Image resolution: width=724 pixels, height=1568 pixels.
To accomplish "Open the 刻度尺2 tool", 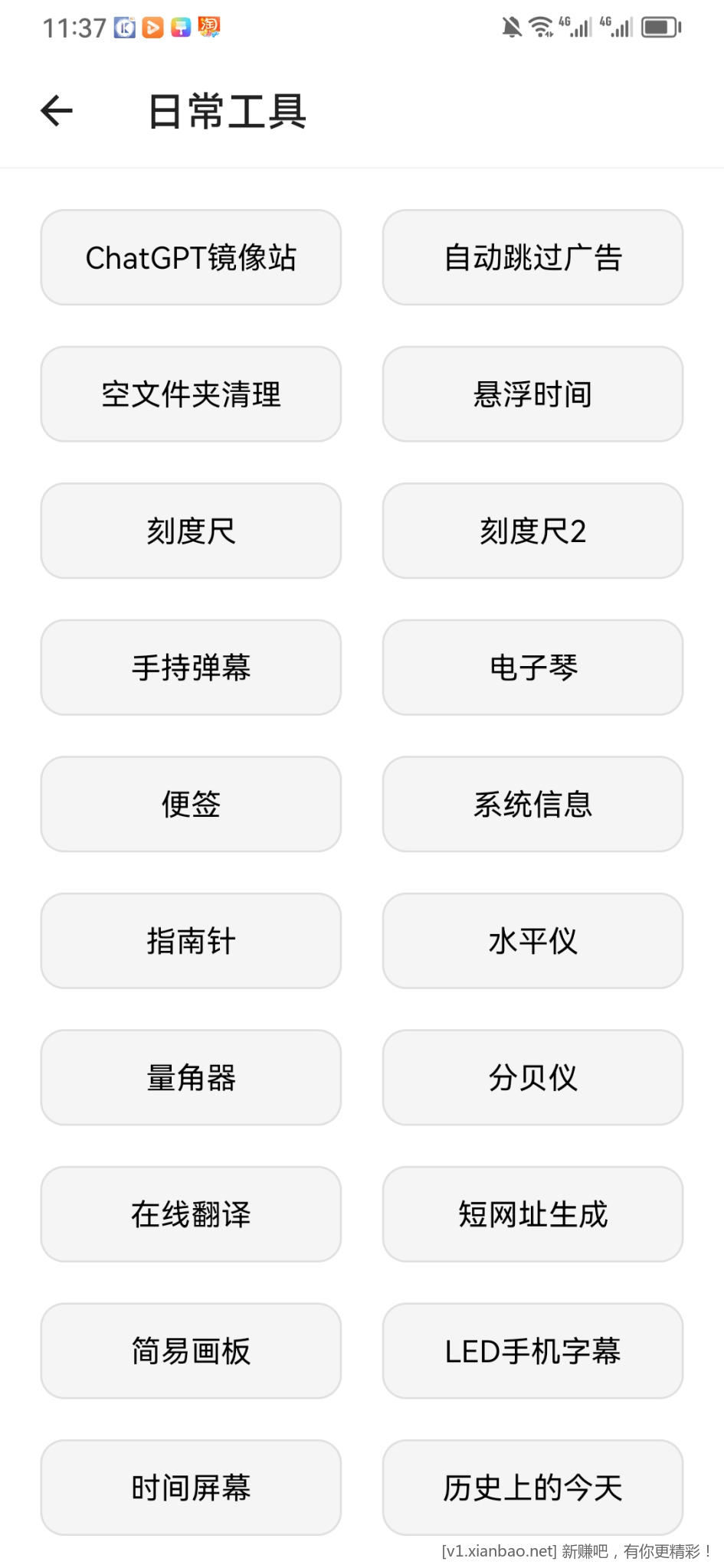I will point(532,531).
